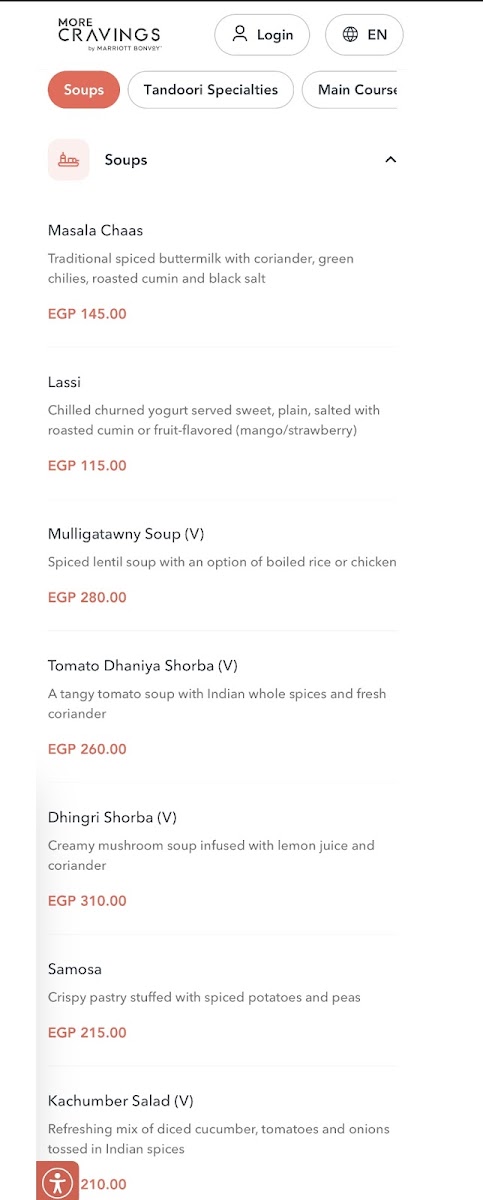Image resolution: width=483 pixels, height=1200 pixels.
Task: Tap the Login button
Action: [x=262, y=35]
